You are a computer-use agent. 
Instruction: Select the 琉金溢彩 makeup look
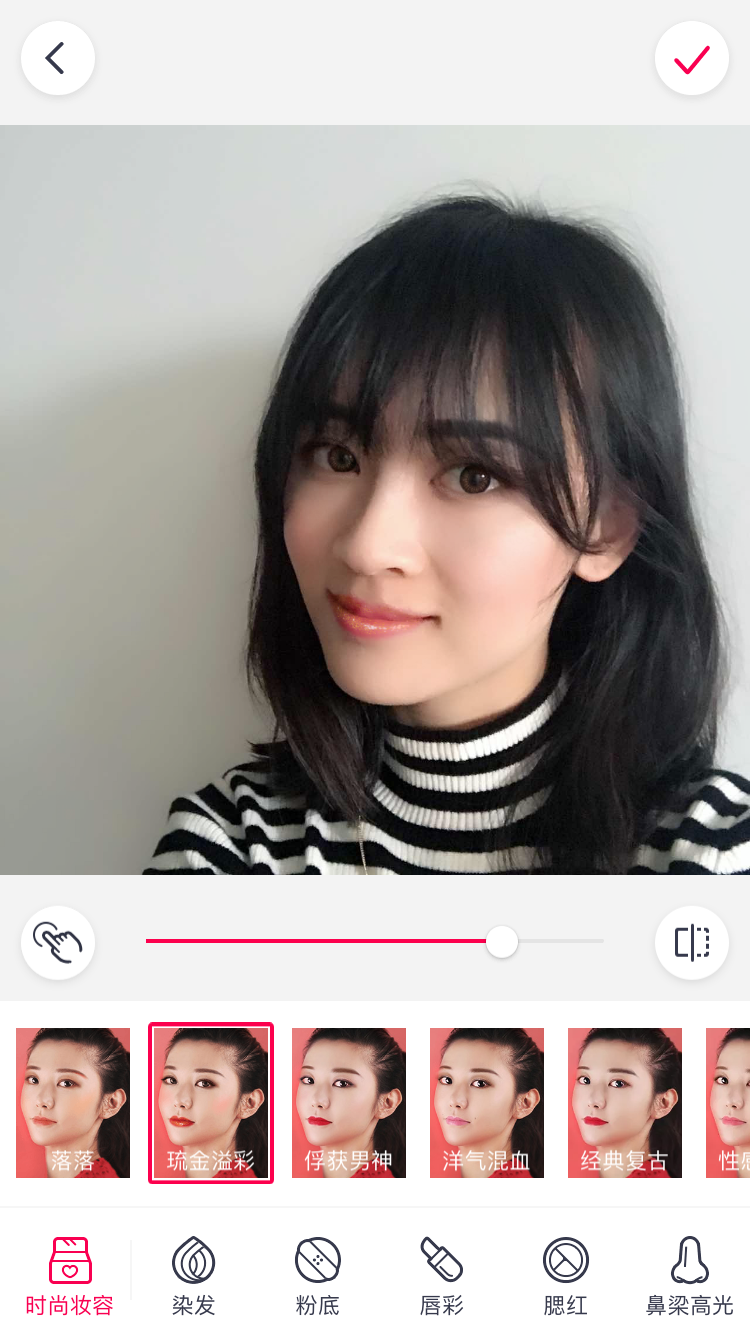[x=211, y=1102]
